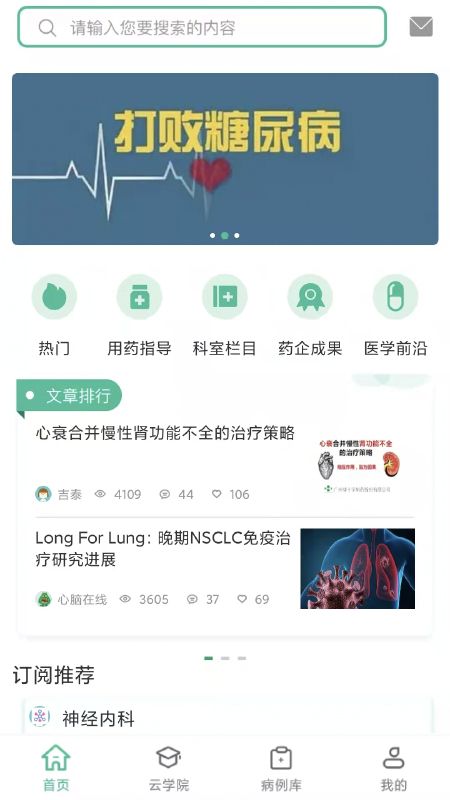Open author 吉泰's profile
This screenshot has height=800, width=450.
(x=58, y=494)
